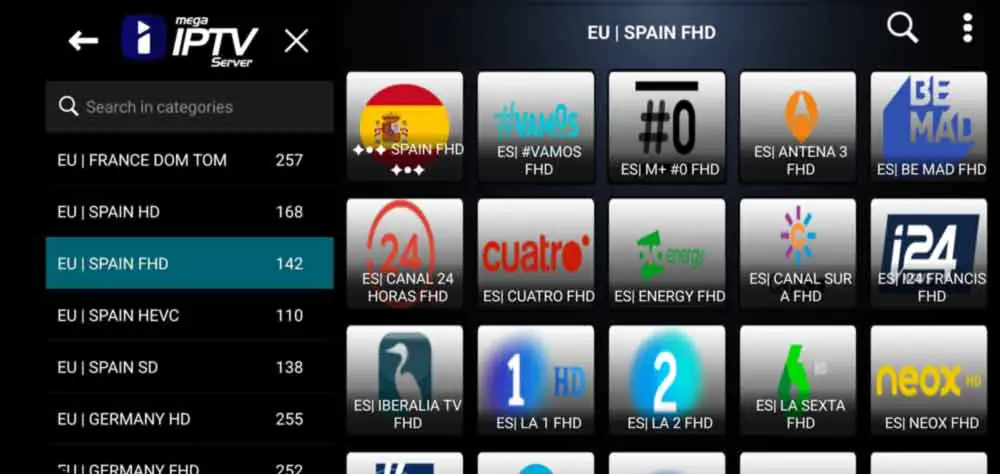Viewport: 1000px width, 474px height.
Task: Select the ES| CUATRO FHD channel
Action: click(536, 253)
